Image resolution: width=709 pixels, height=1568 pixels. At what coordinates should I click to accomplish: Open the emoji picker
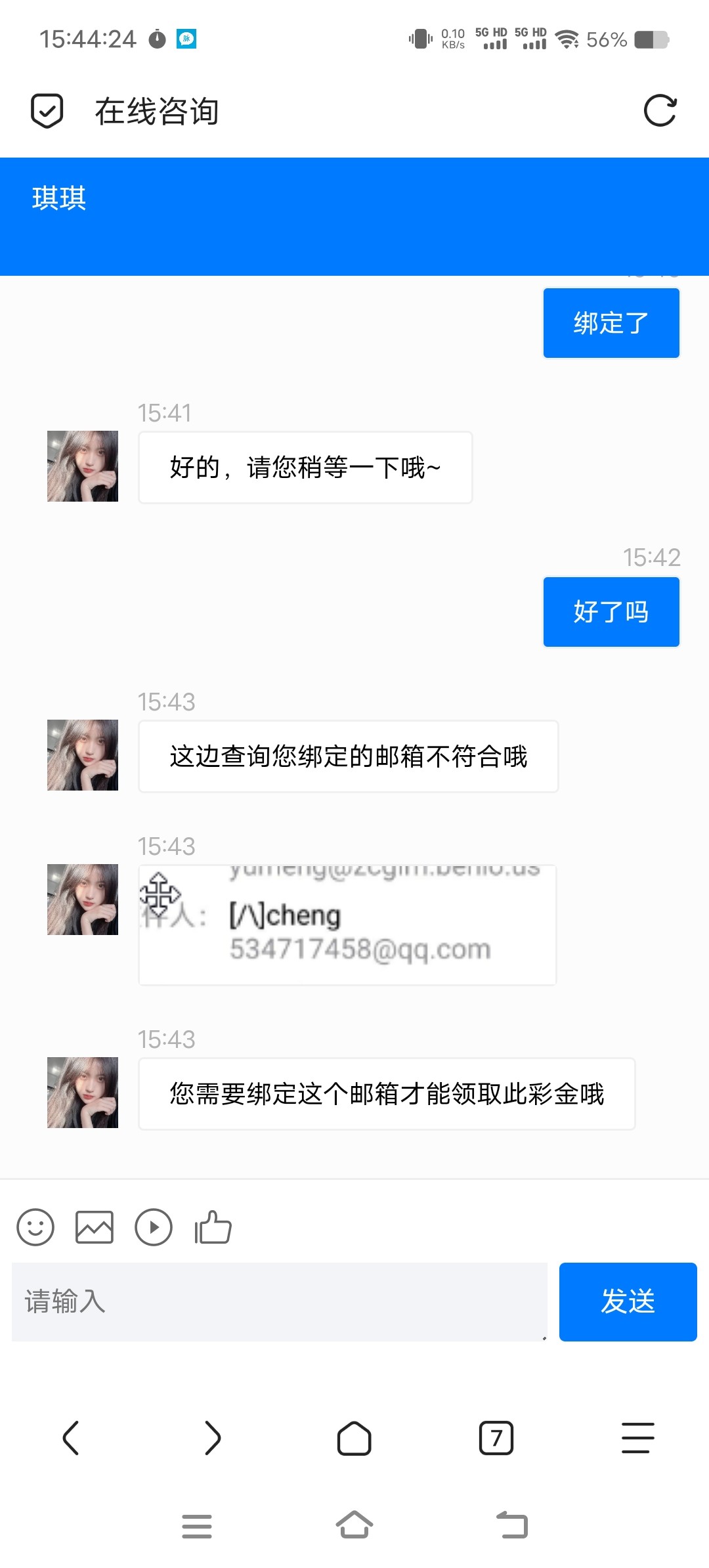[35, 1227]
